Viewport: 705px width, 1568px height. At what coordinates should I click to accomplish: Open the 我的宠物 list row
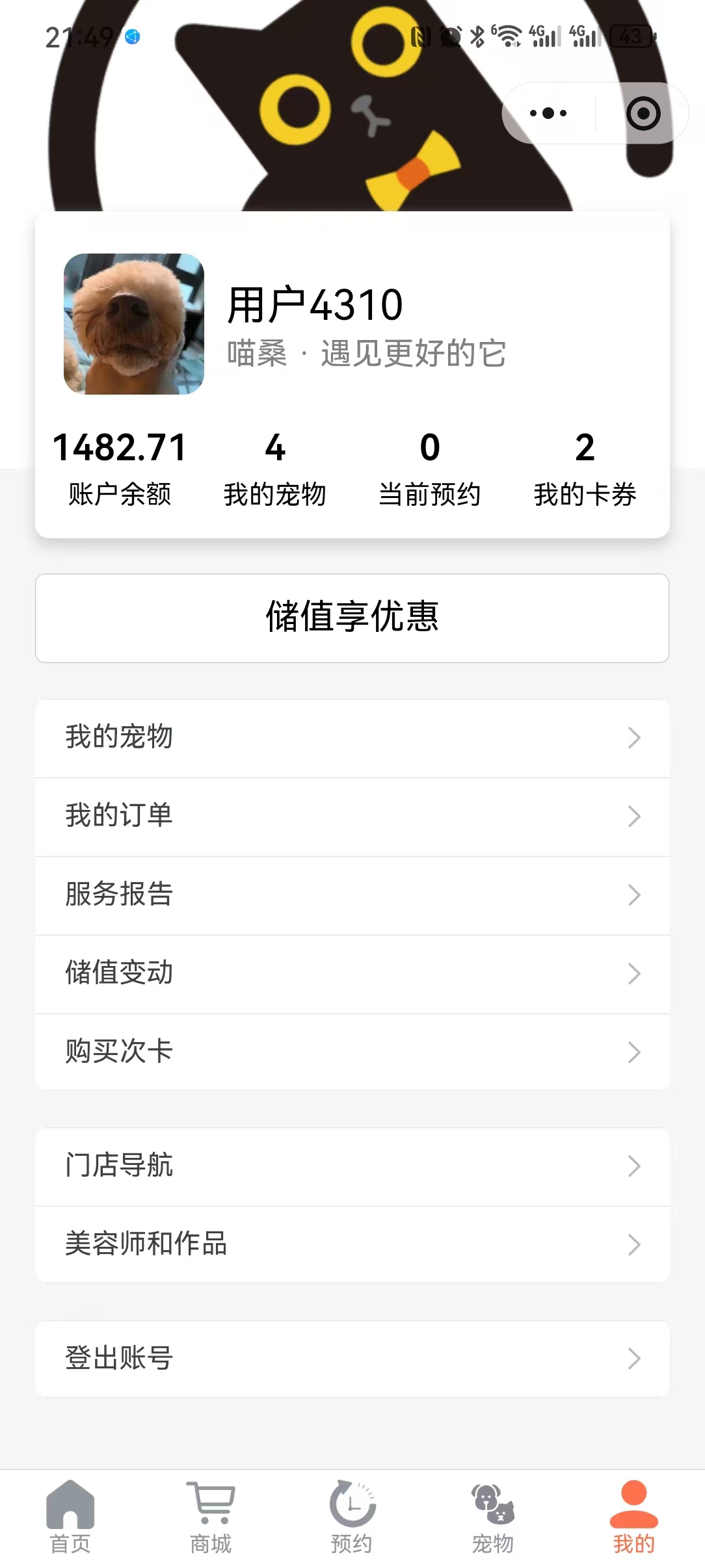pos(352,738)
